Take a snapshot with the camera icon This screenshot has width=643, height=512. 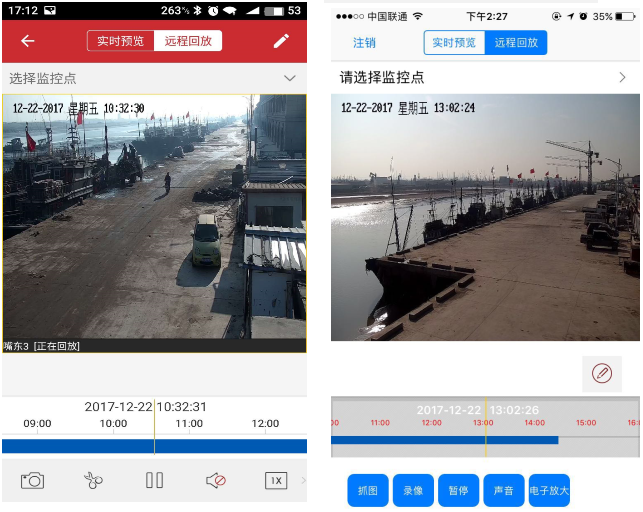point(33,481)
